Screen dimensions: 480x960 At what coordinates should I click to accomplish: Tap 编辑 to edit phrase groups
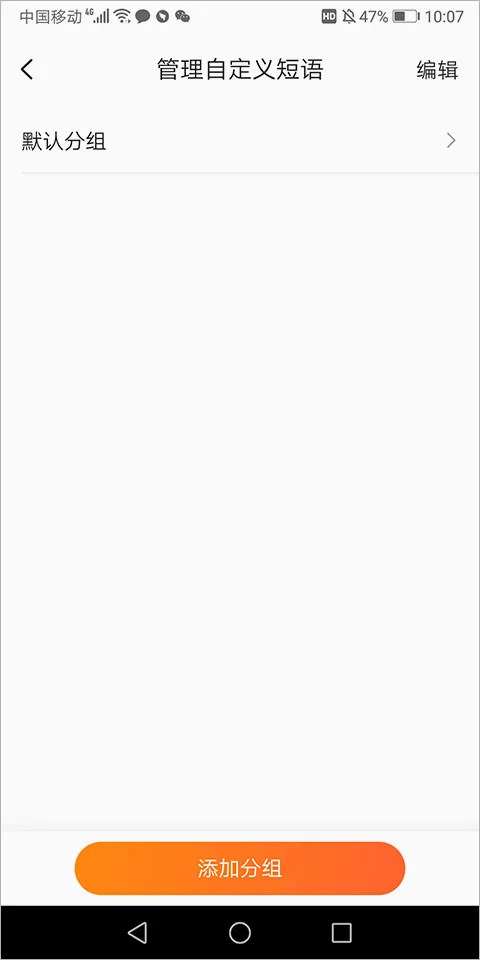click(437, 70)
